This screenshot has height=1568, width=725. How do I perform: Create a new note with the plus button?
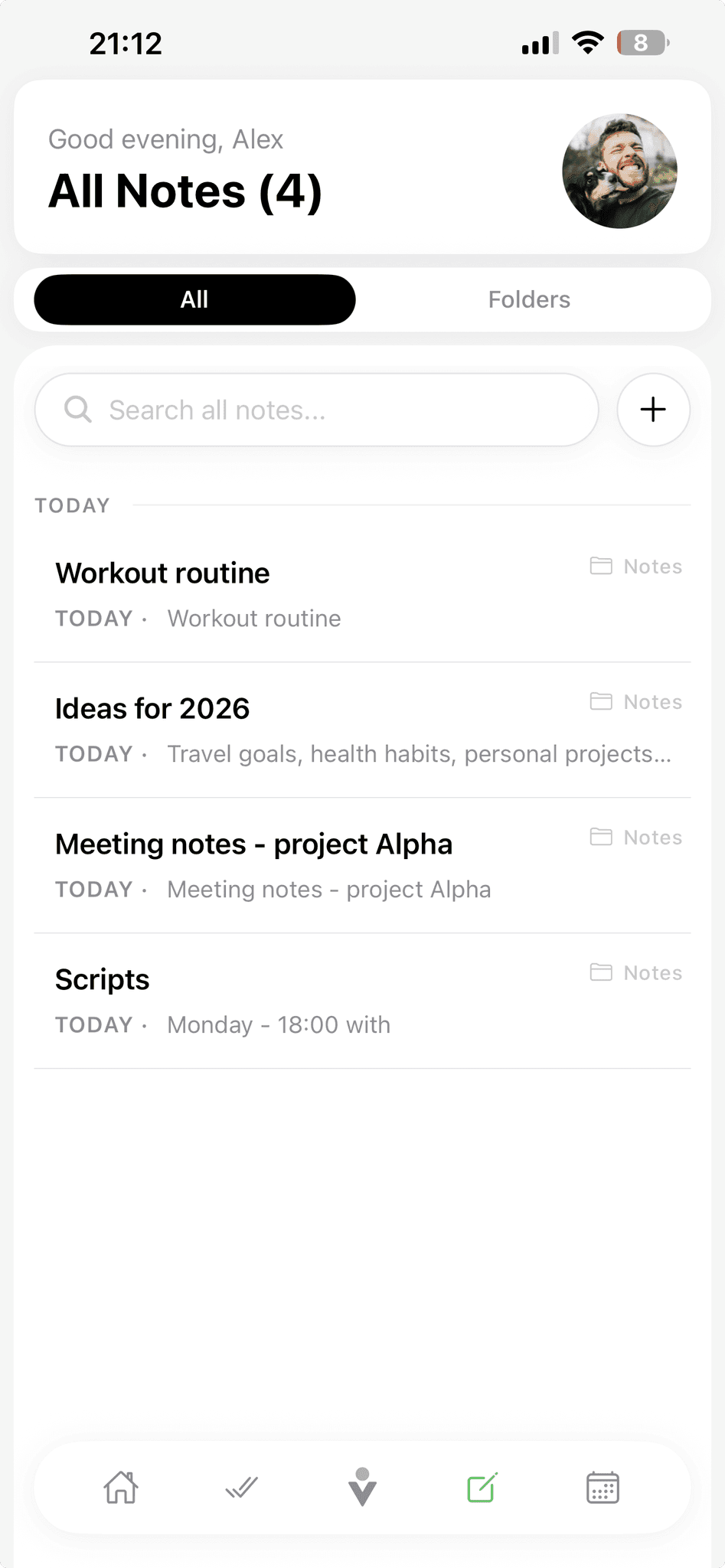pos(653,410)
